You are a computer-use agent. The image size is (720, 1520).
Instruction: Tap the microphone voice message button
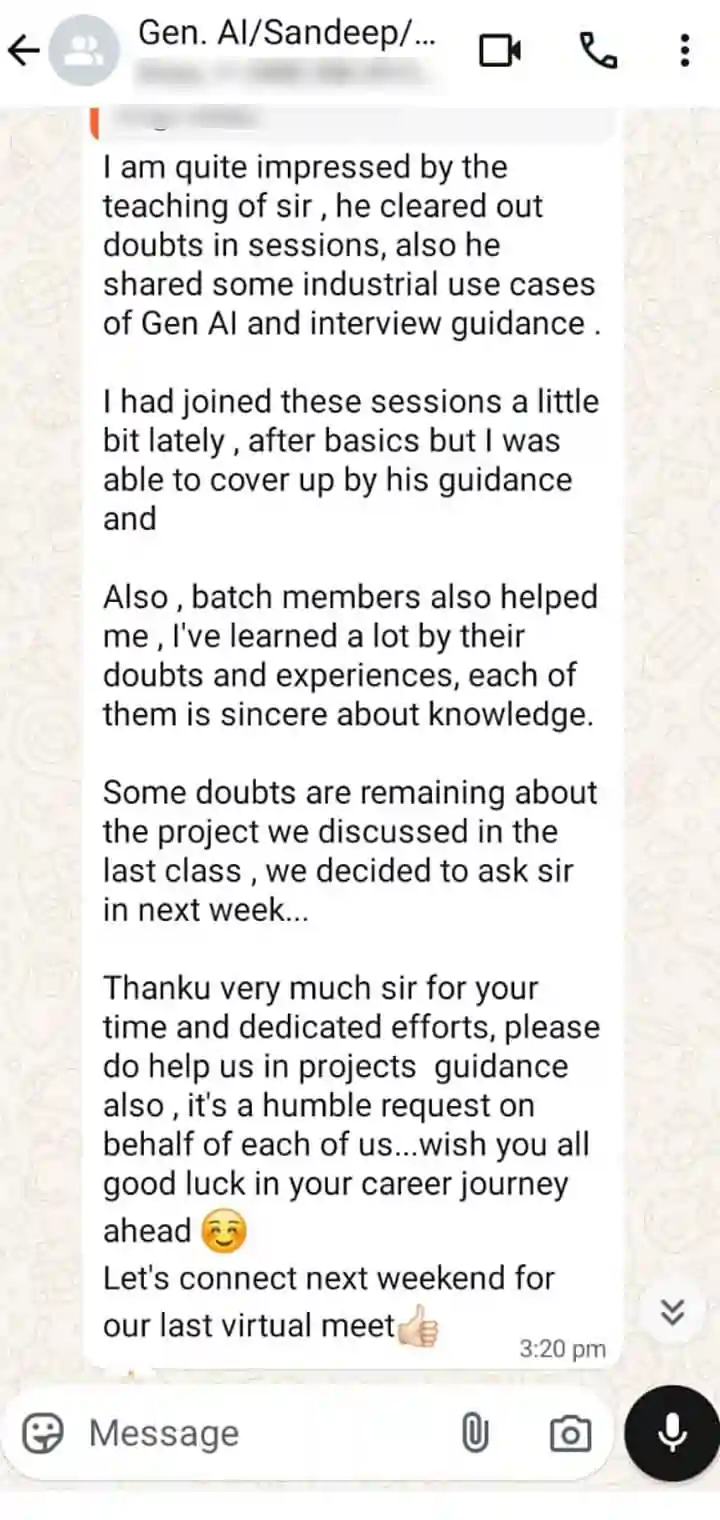click(x=672, y=1433)
